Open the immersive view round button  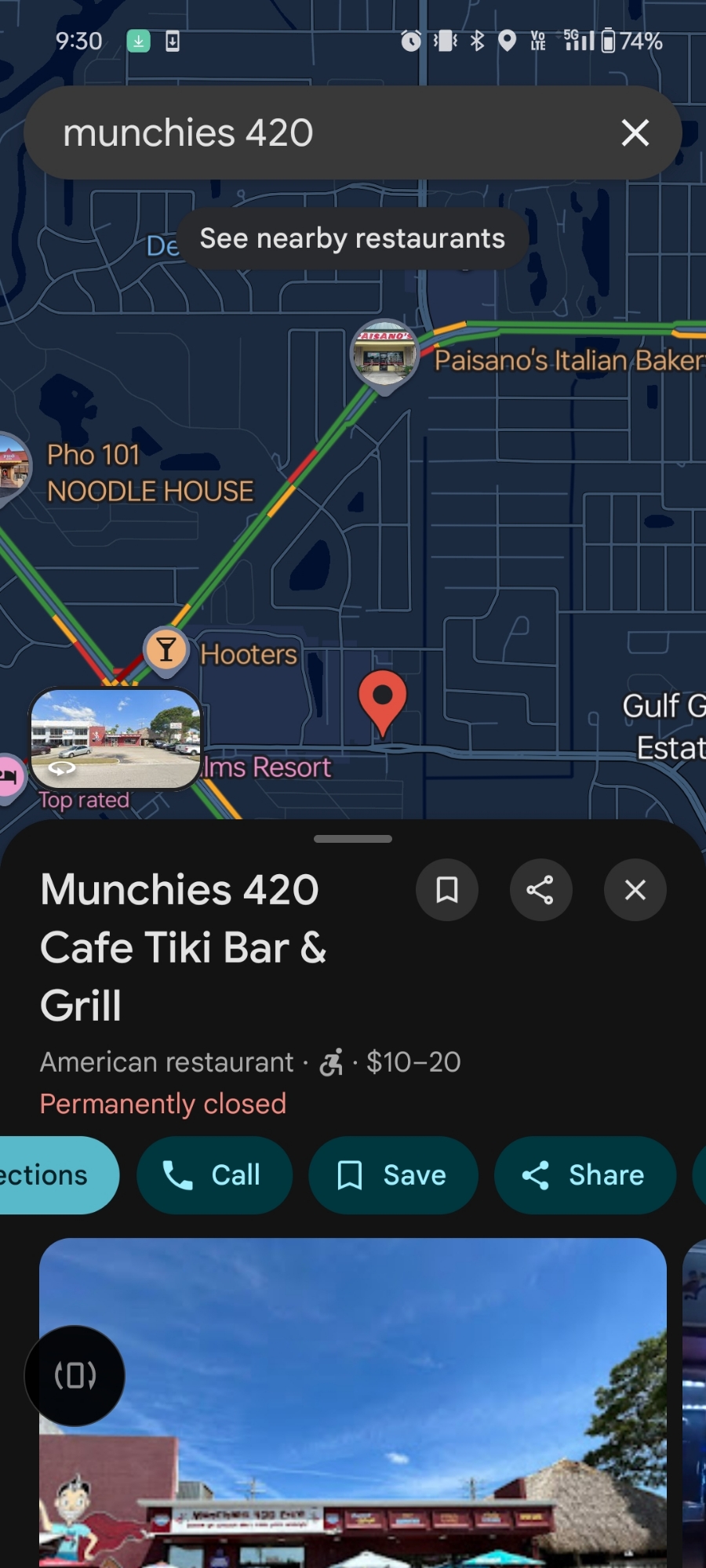pos(75,1375)
